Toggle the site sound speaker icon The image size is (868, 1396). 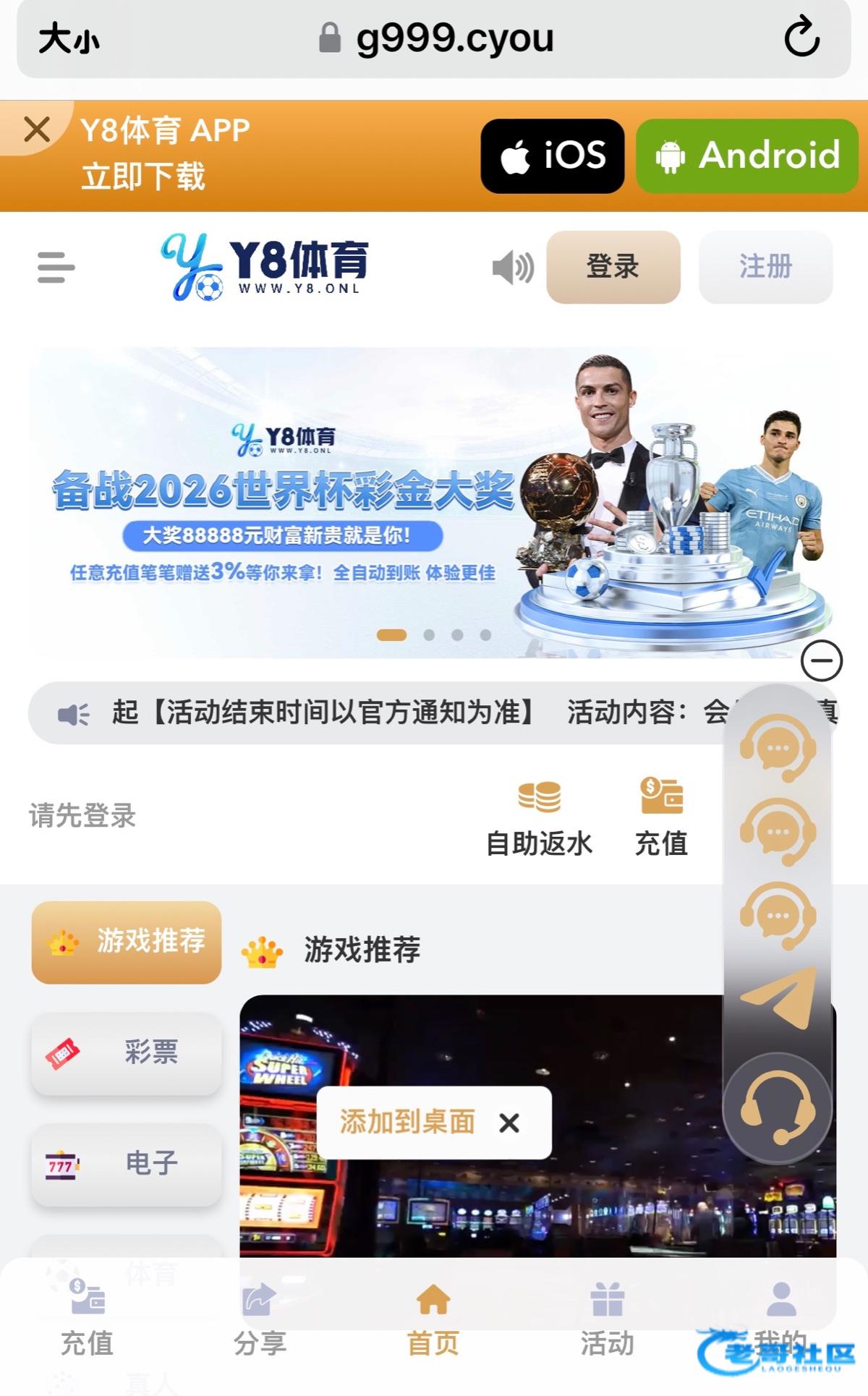pyautogui.click(x=513, y=268)
